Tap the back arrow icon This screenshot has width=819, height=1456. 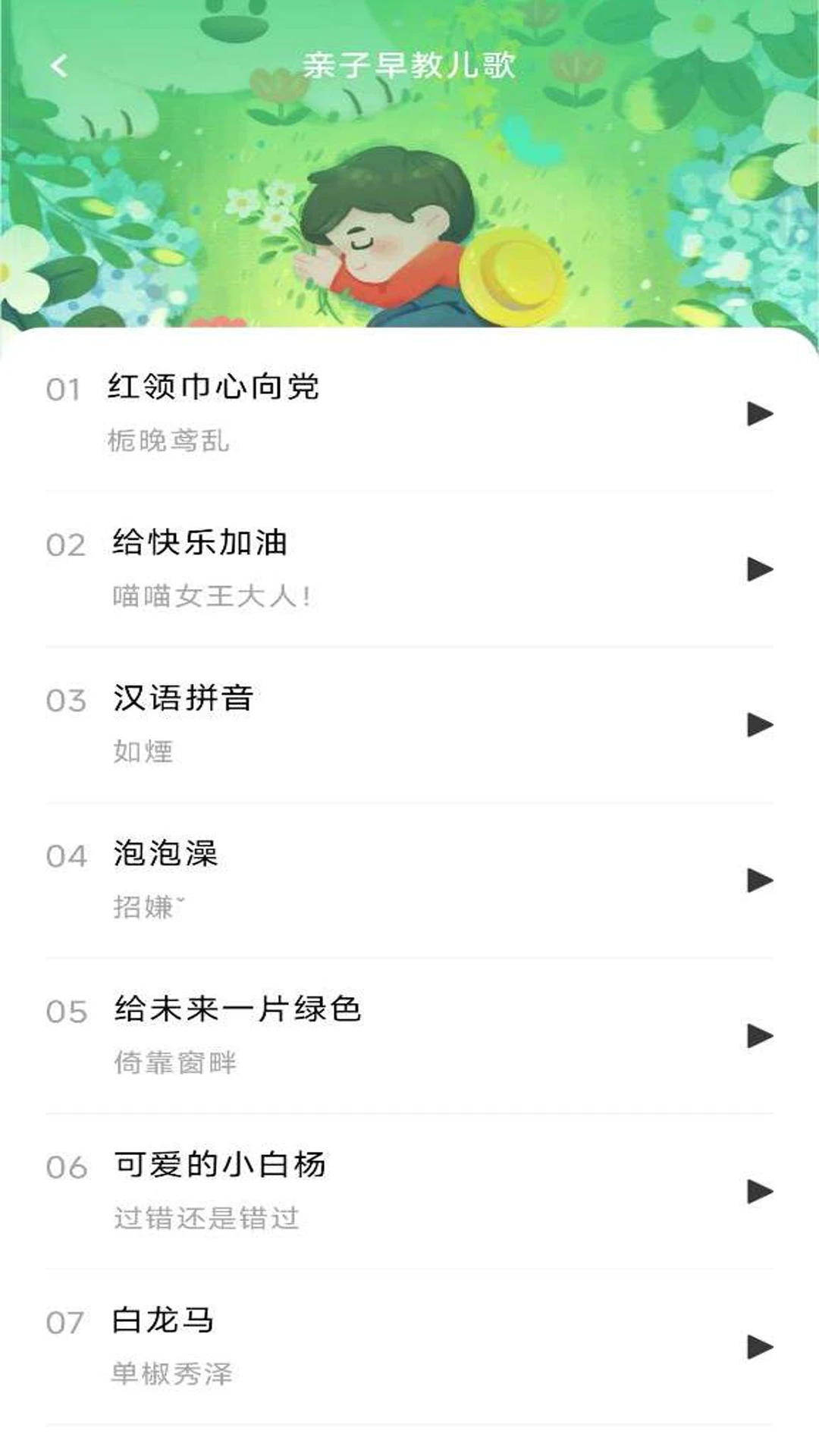click(61, 66)
